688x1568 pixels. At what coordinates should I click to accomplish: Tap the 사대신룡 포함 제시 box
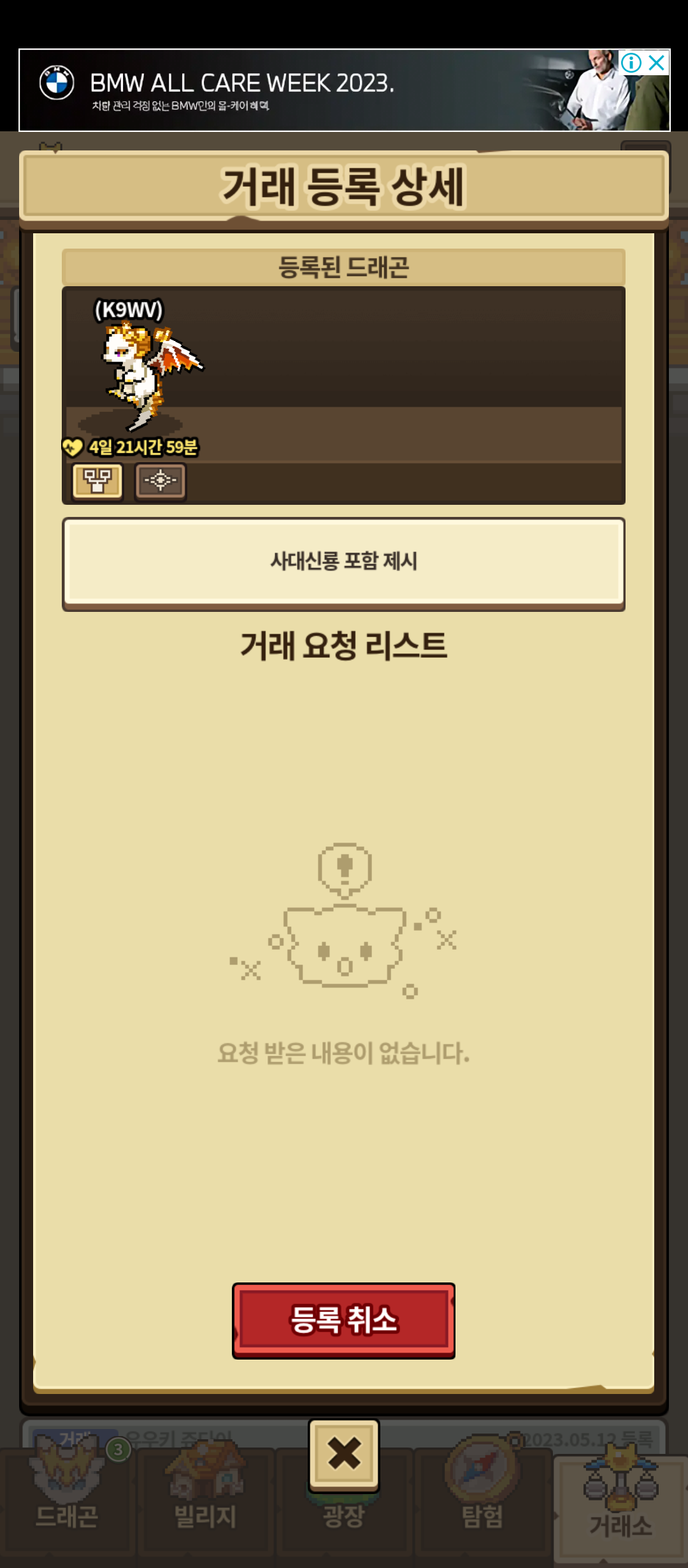(x=343, y=562)
